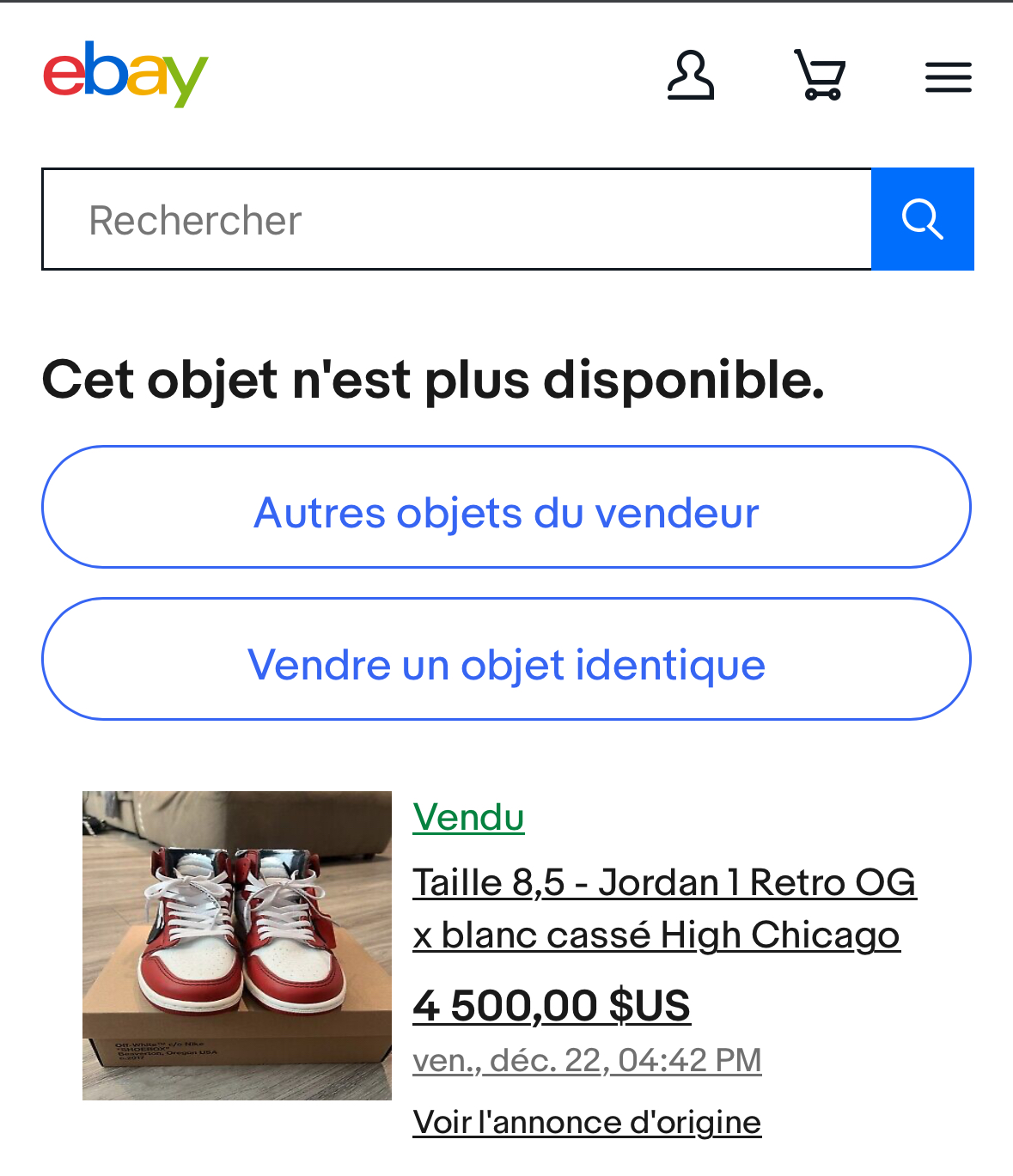
Task: Tap the green Vendu link
Action: [x=468, y=817]
